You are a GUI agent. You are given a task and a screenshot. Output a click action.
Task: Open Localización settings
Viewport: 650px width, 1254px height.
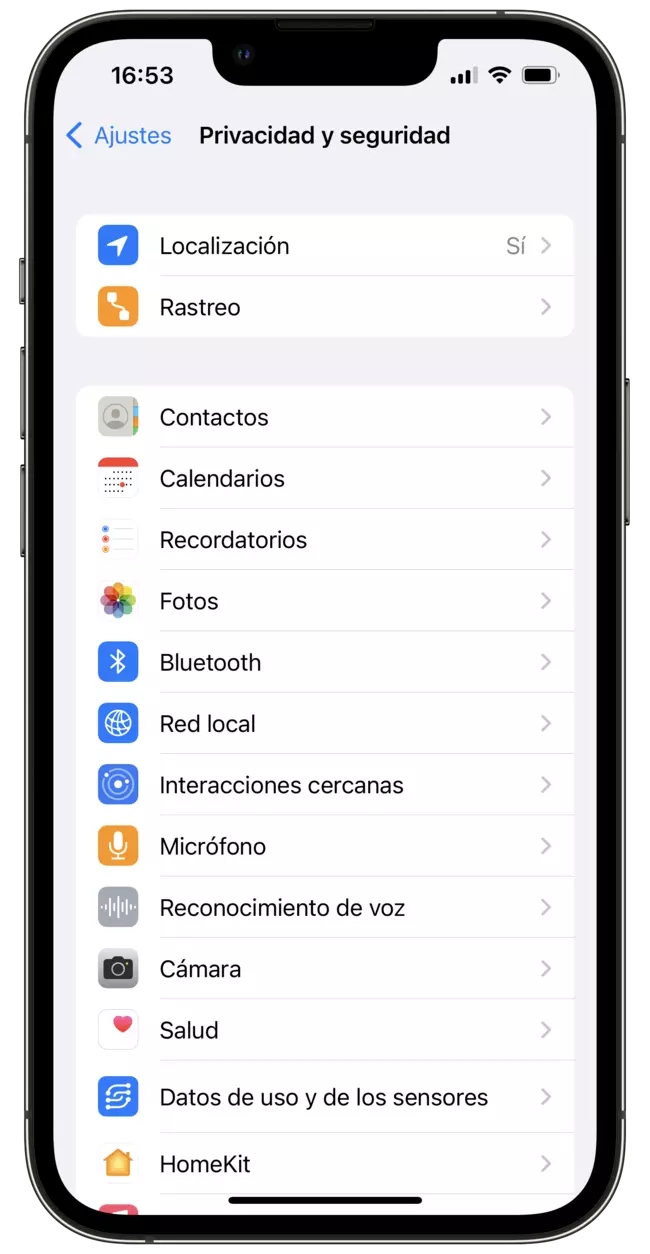tap(325, 246)
